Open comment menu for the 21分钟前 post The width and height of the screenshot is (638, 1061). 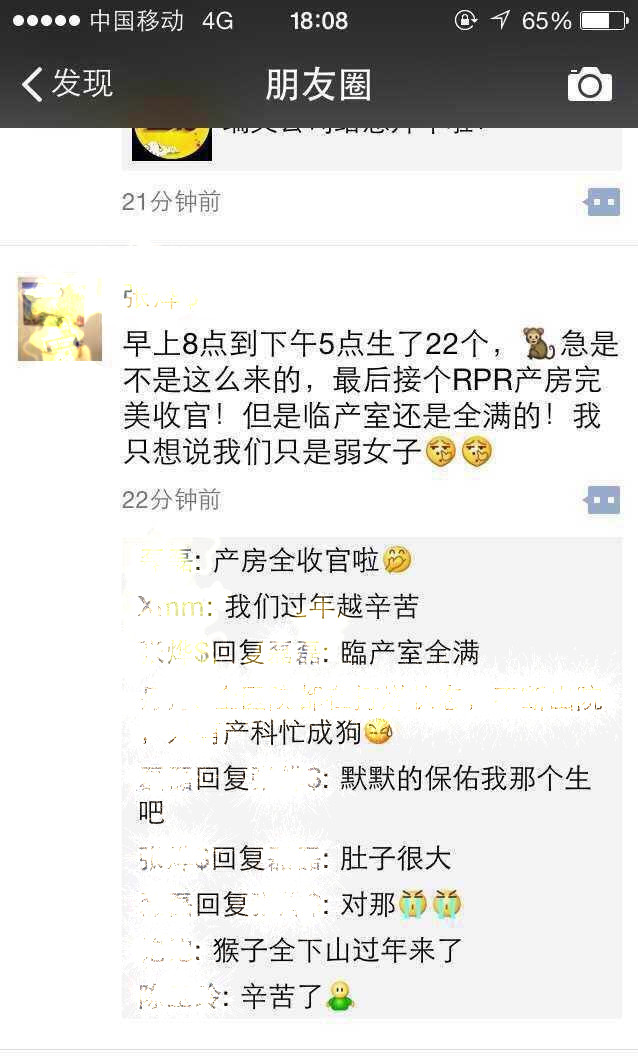[x=603, y=202]
